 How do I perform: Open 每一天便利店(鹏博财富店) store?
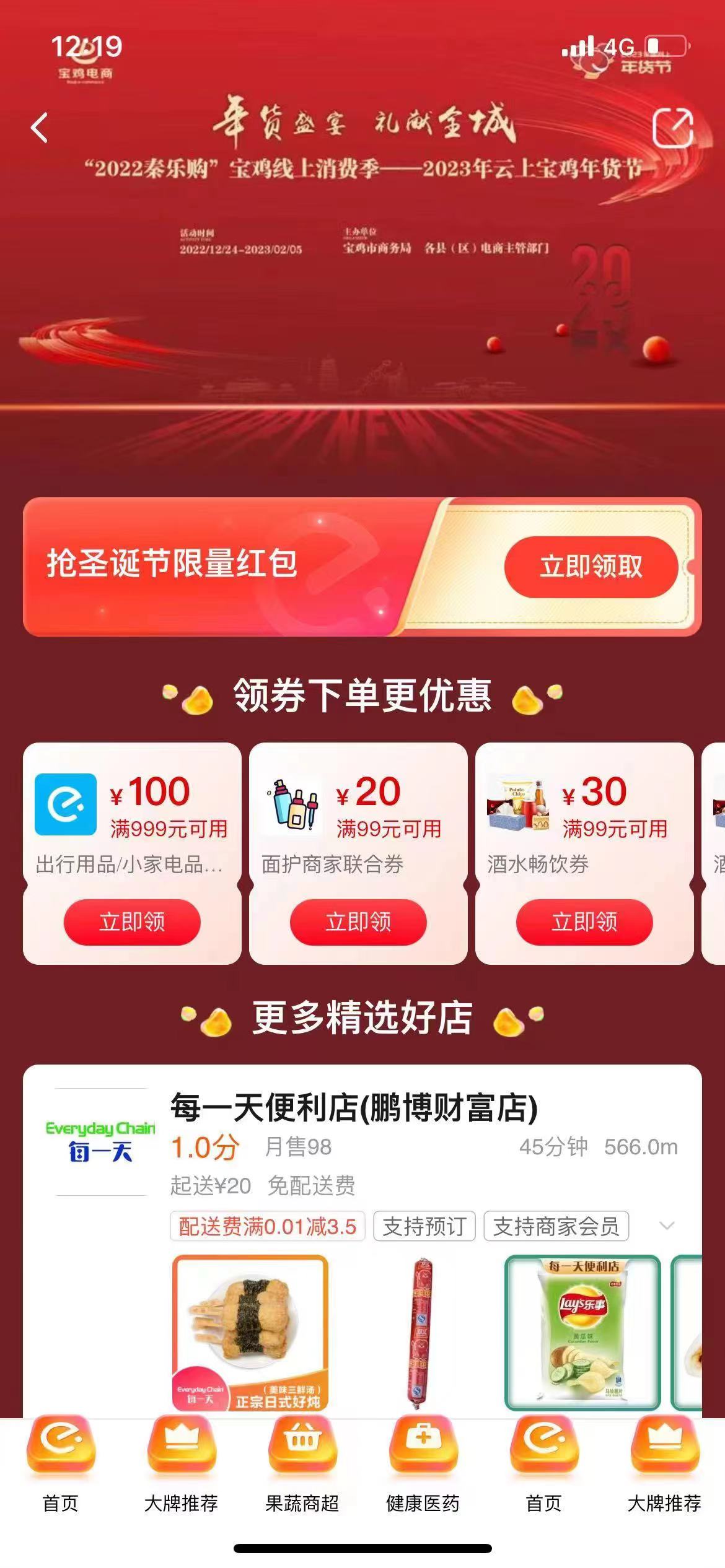(354, 1108)
